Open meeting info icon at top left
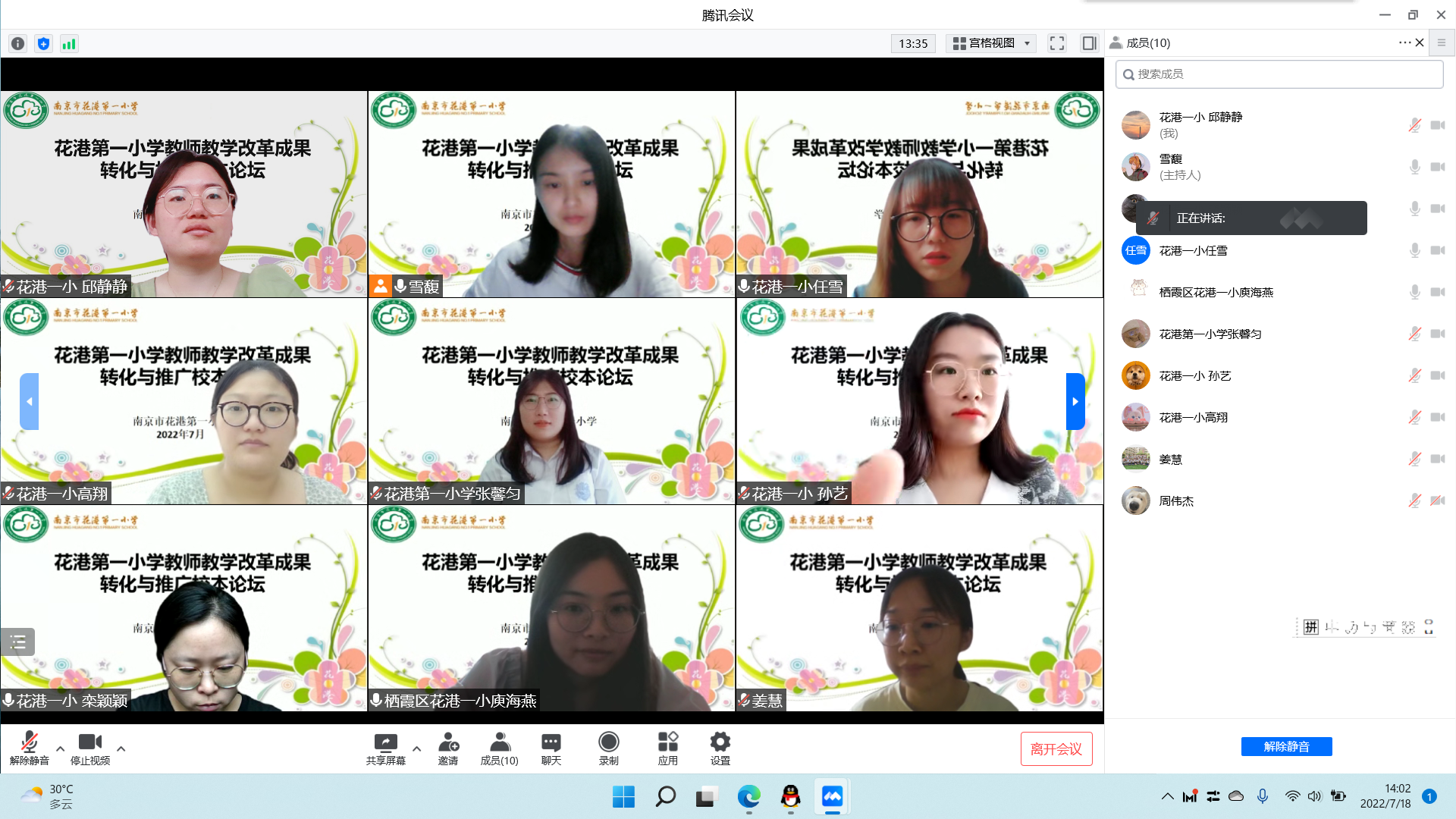1456x819 pixels. (17, 44)
